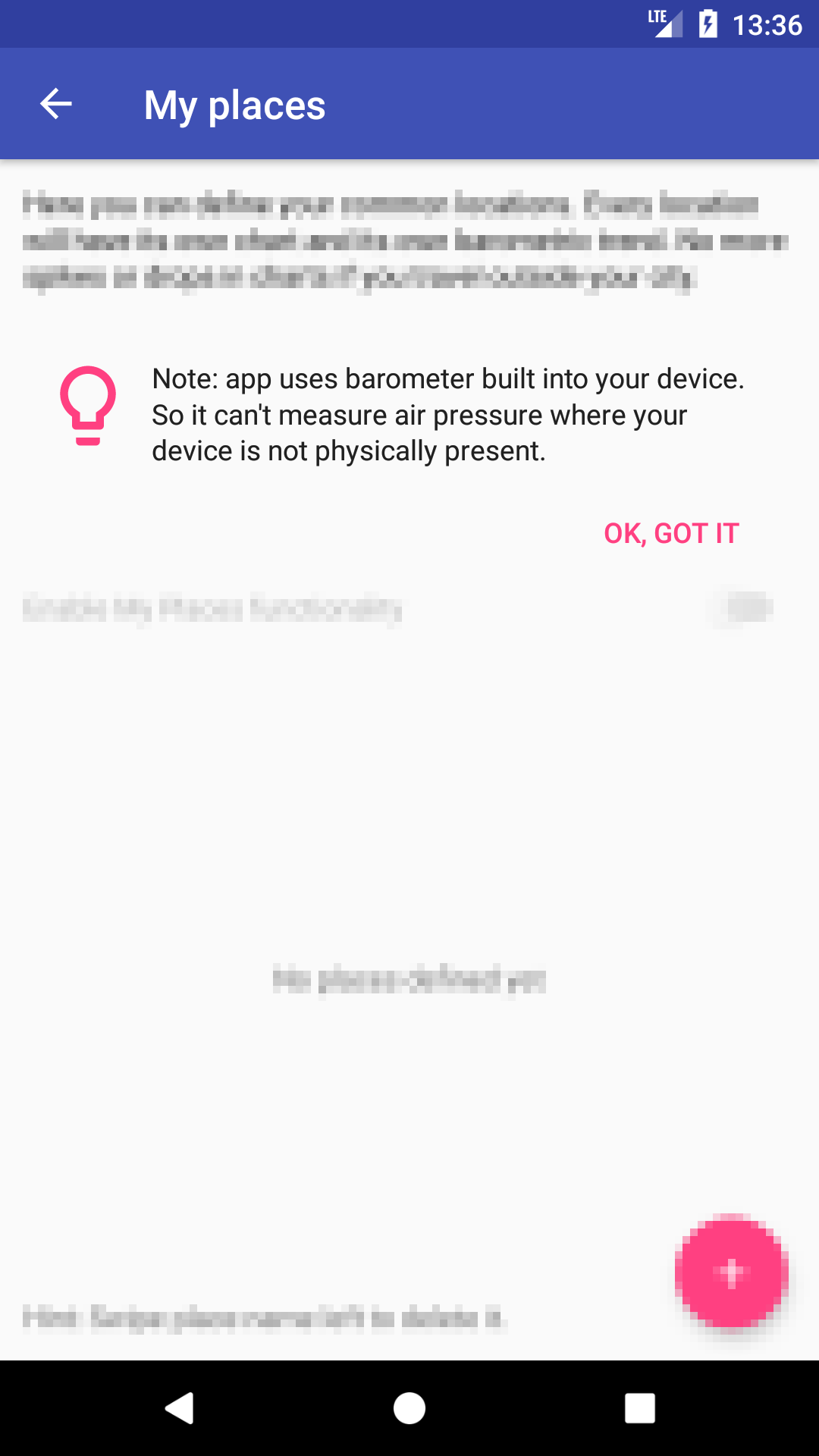Open recent apps from navigation bar
This screenshot has height=1456, width=819.
point(640,1408)
